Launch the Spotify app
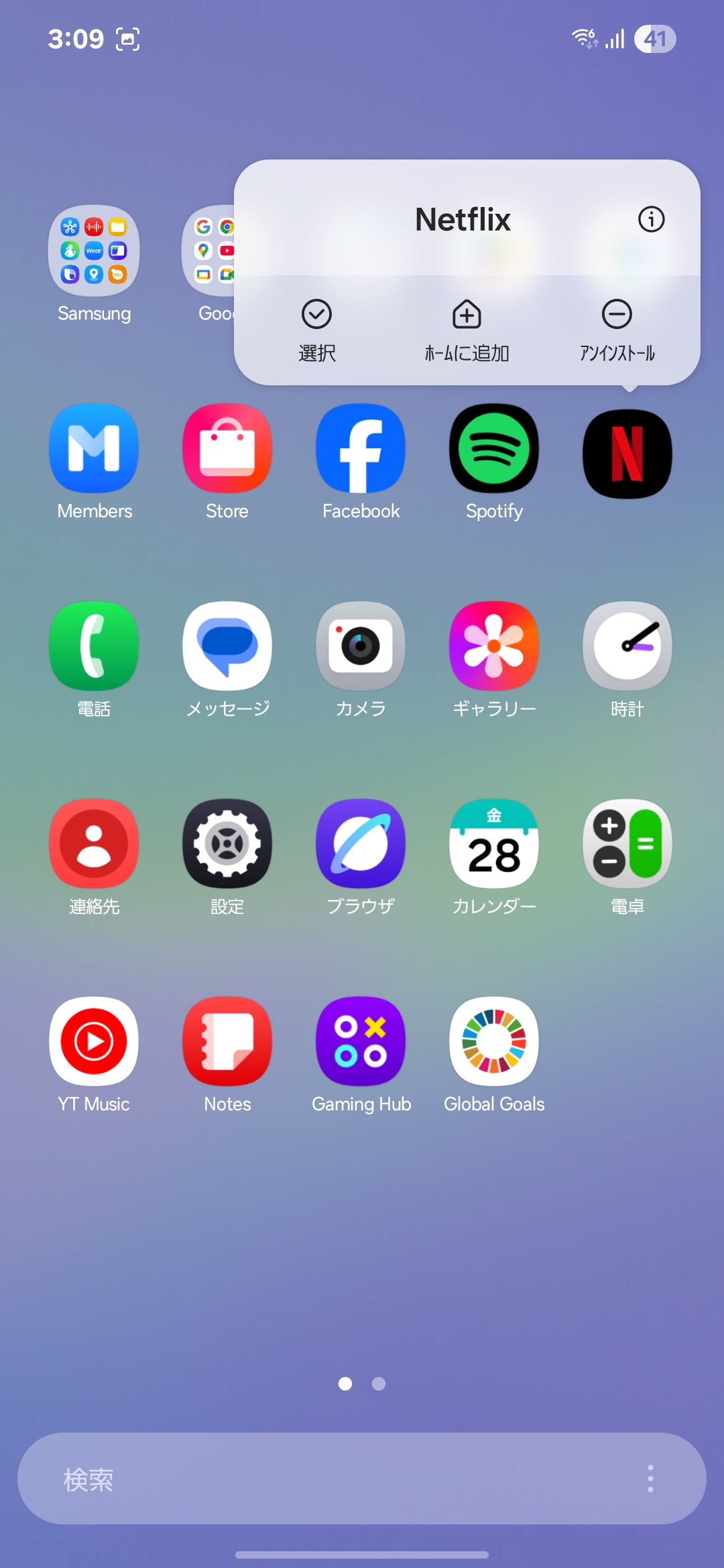 pyautogui.click(x=494, y=449)
